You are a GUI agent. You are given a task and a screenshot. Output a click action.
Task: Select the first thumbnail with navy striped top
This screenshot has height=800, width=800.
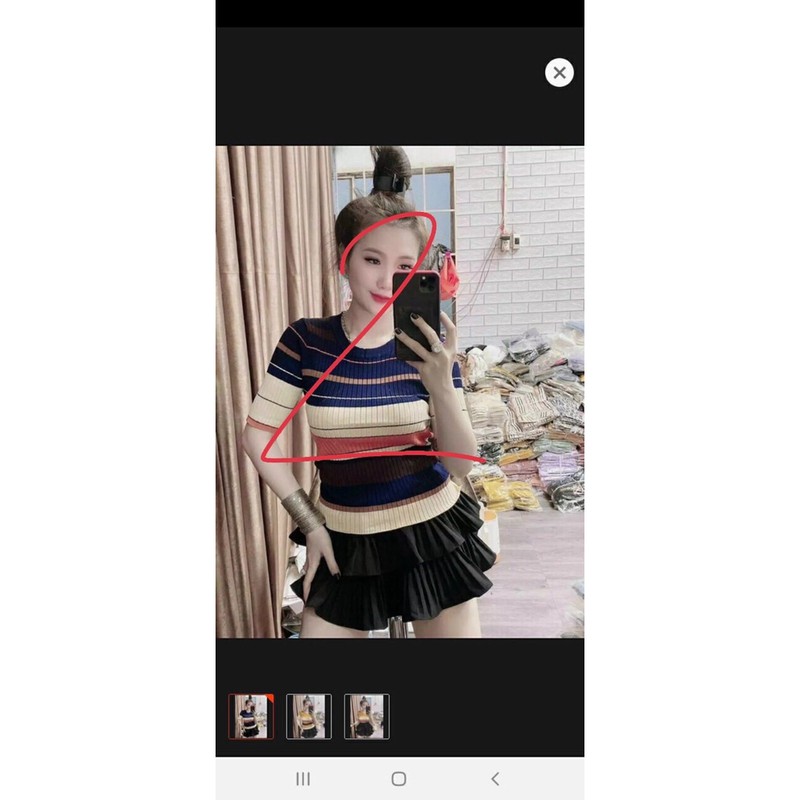(250, 716)
